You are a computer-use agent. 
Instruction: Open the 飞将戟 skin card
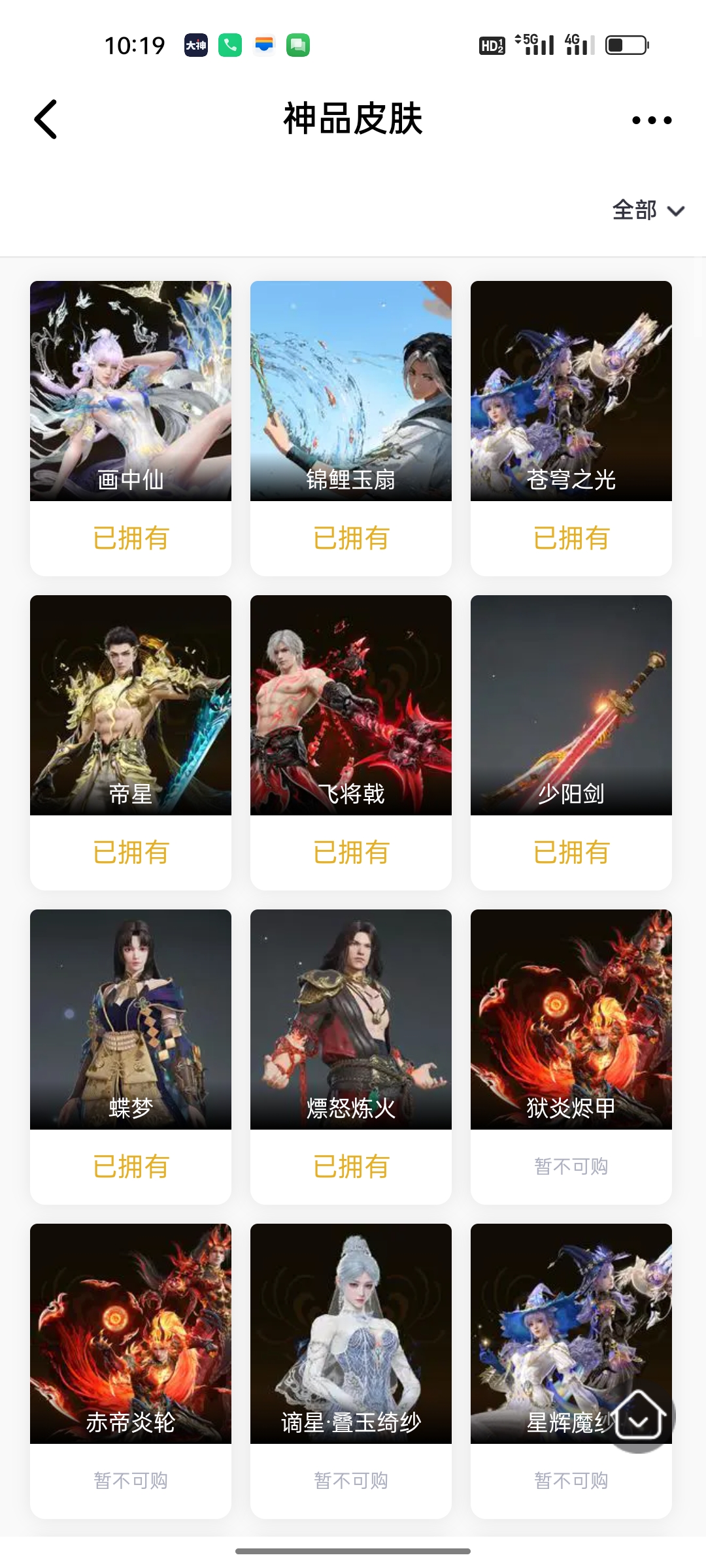point(351,742)
